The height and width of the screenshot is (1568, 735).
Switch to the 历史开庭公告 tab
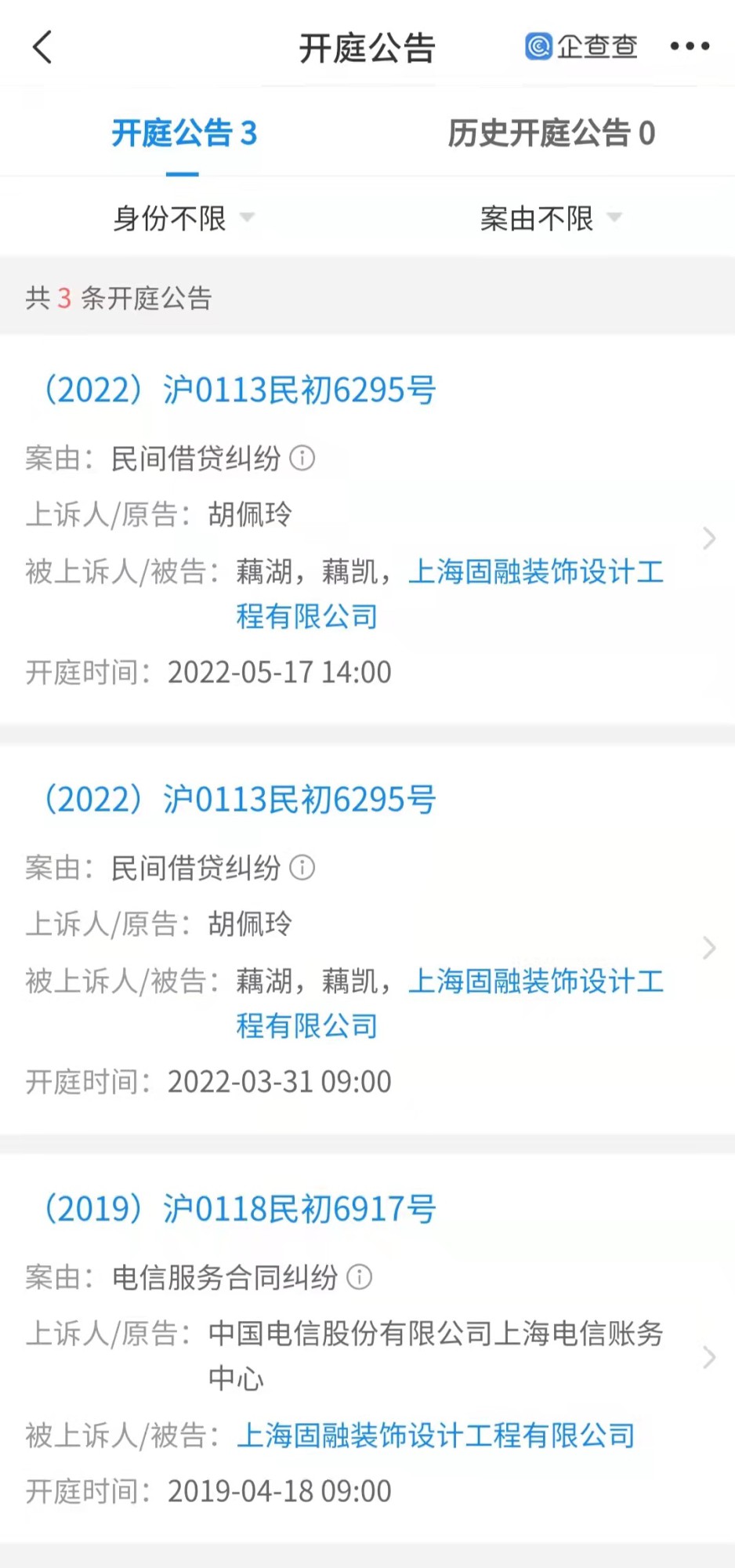(x=551, y=133)
